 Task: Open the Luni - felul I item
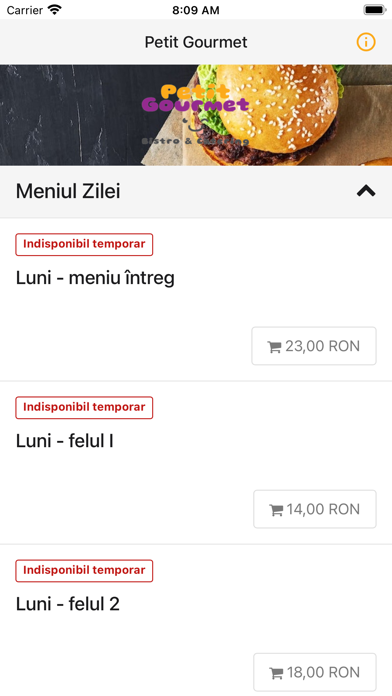[x=64, y=441]
